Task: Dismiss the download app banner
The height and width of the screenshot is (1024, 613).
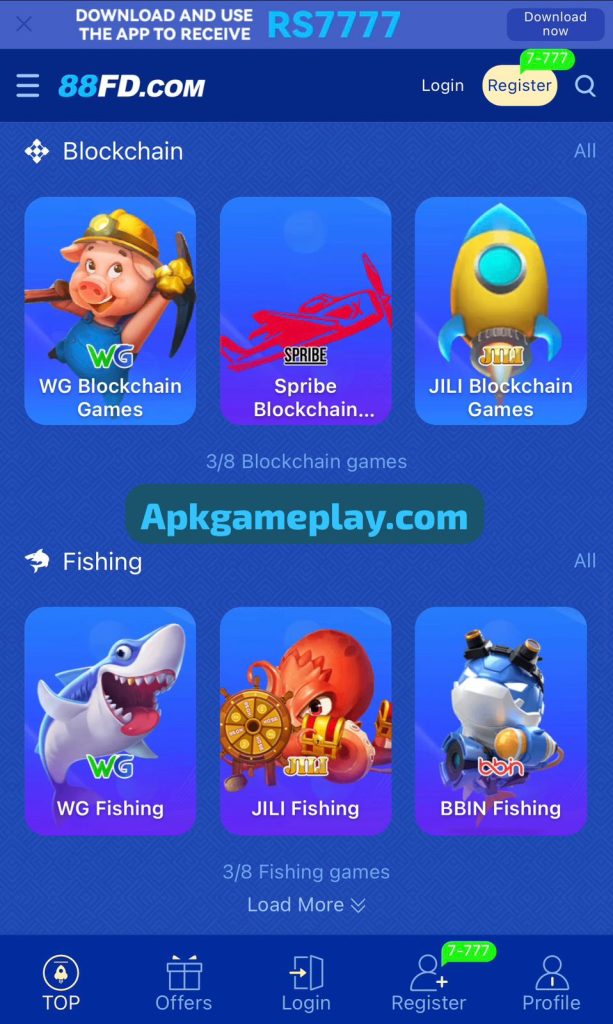Action: (24, 24)
